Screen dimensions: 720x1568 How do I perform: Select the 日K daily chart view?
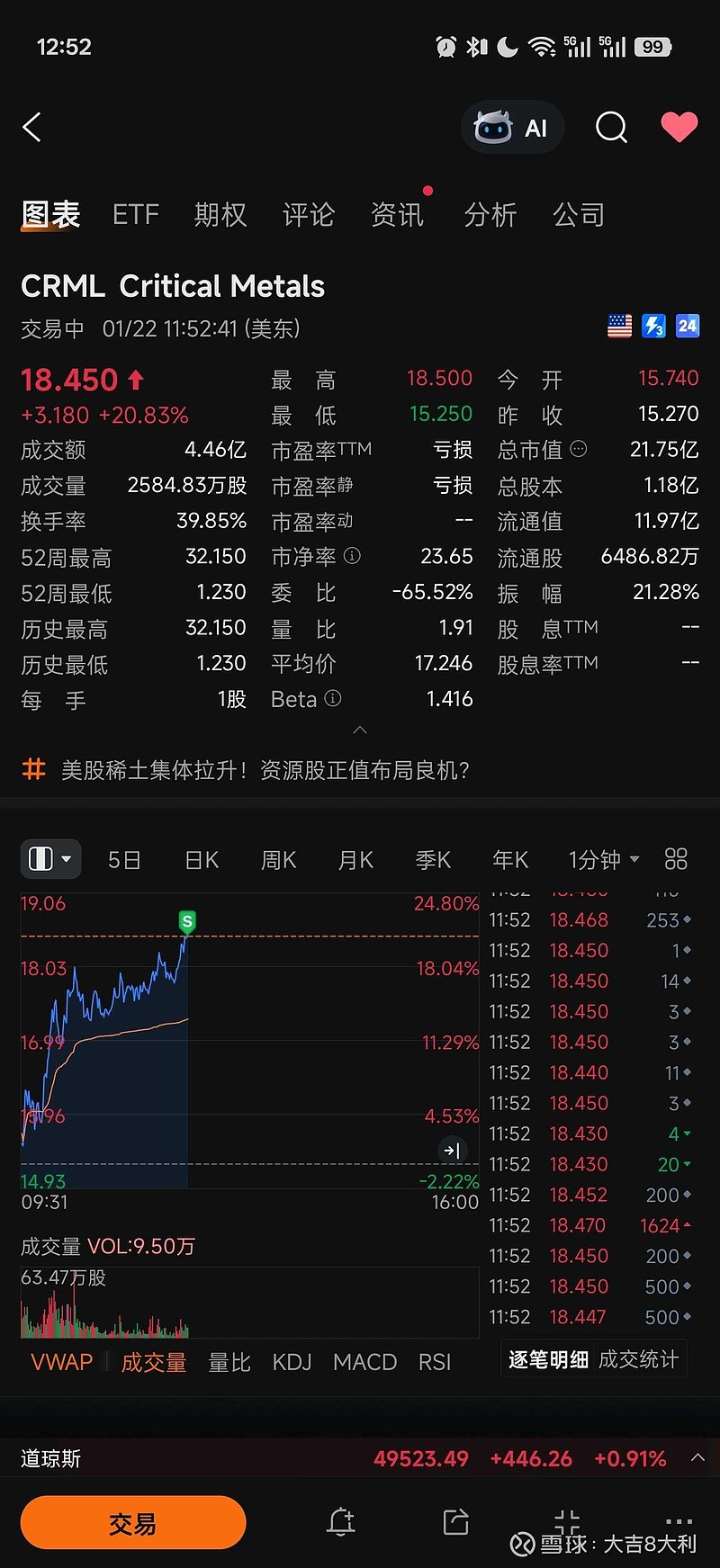click(x=201, y=859)
